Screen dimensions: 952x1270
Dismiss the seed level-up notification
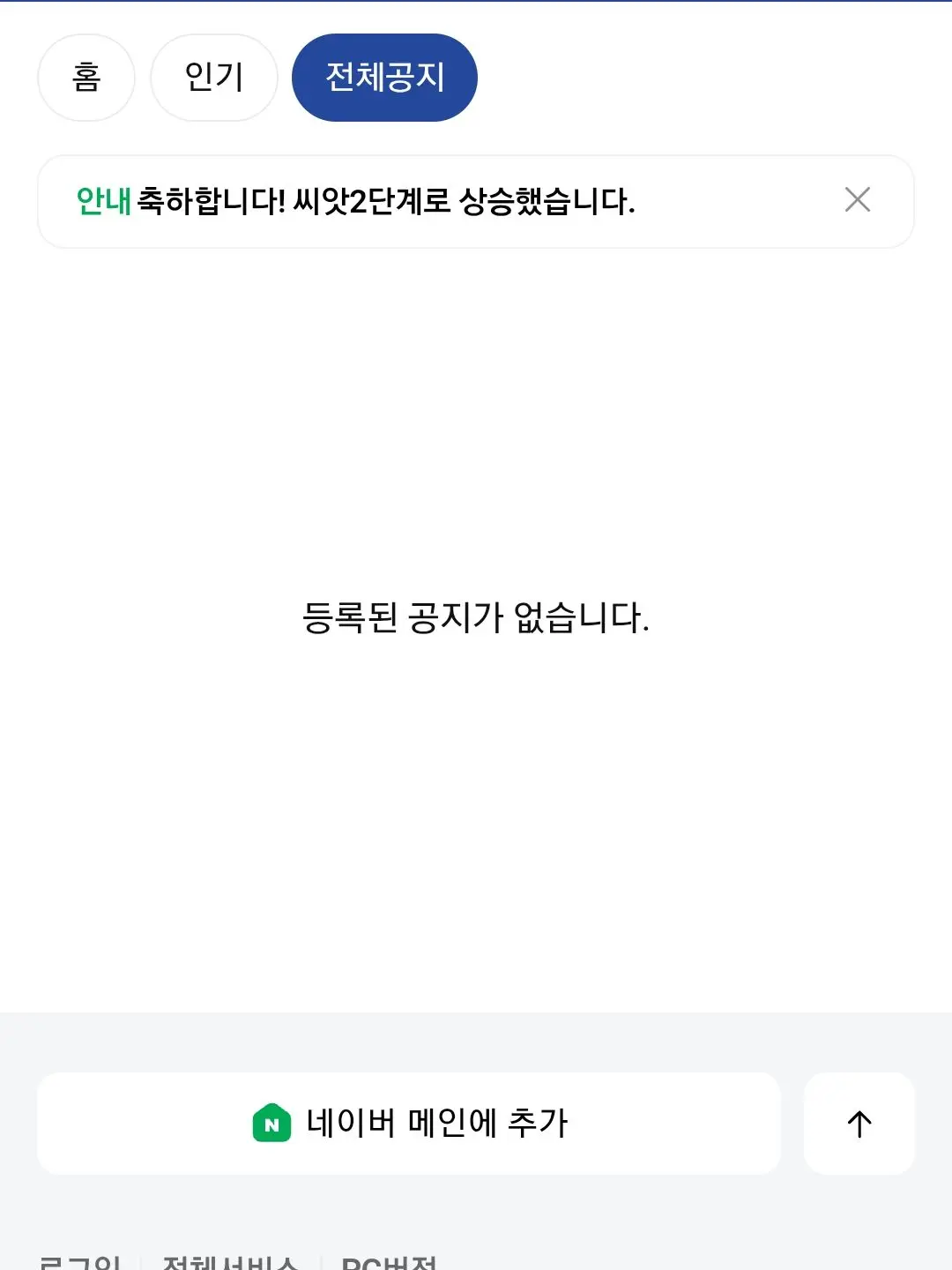pyautogui.click(x=856, y=200)
